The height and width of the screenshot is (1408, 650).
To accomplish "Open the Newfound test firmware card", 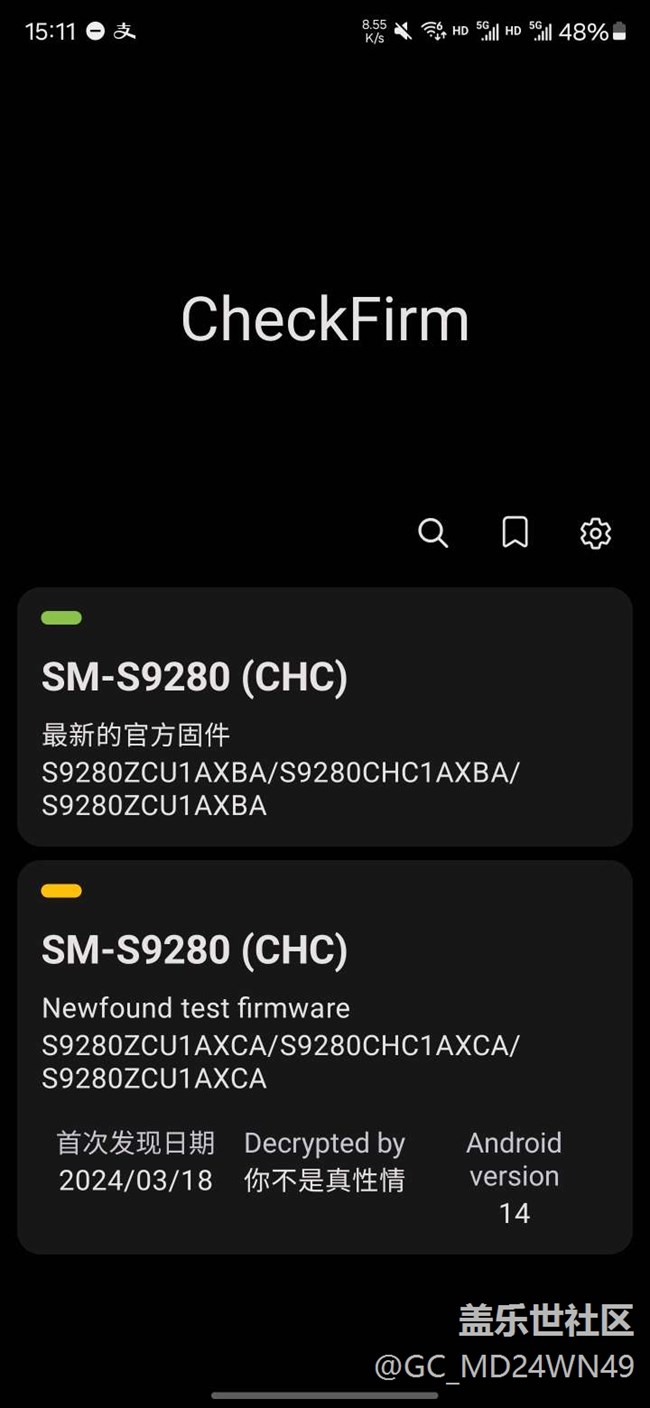I will [325, 1056].
